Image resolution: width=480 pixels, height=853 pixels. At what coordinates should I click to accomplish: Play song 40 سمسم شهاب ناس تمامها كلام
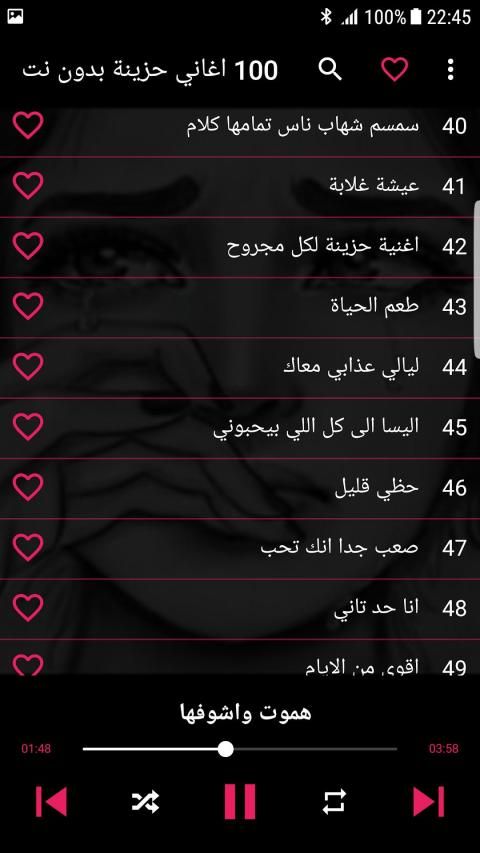point(240,127)
